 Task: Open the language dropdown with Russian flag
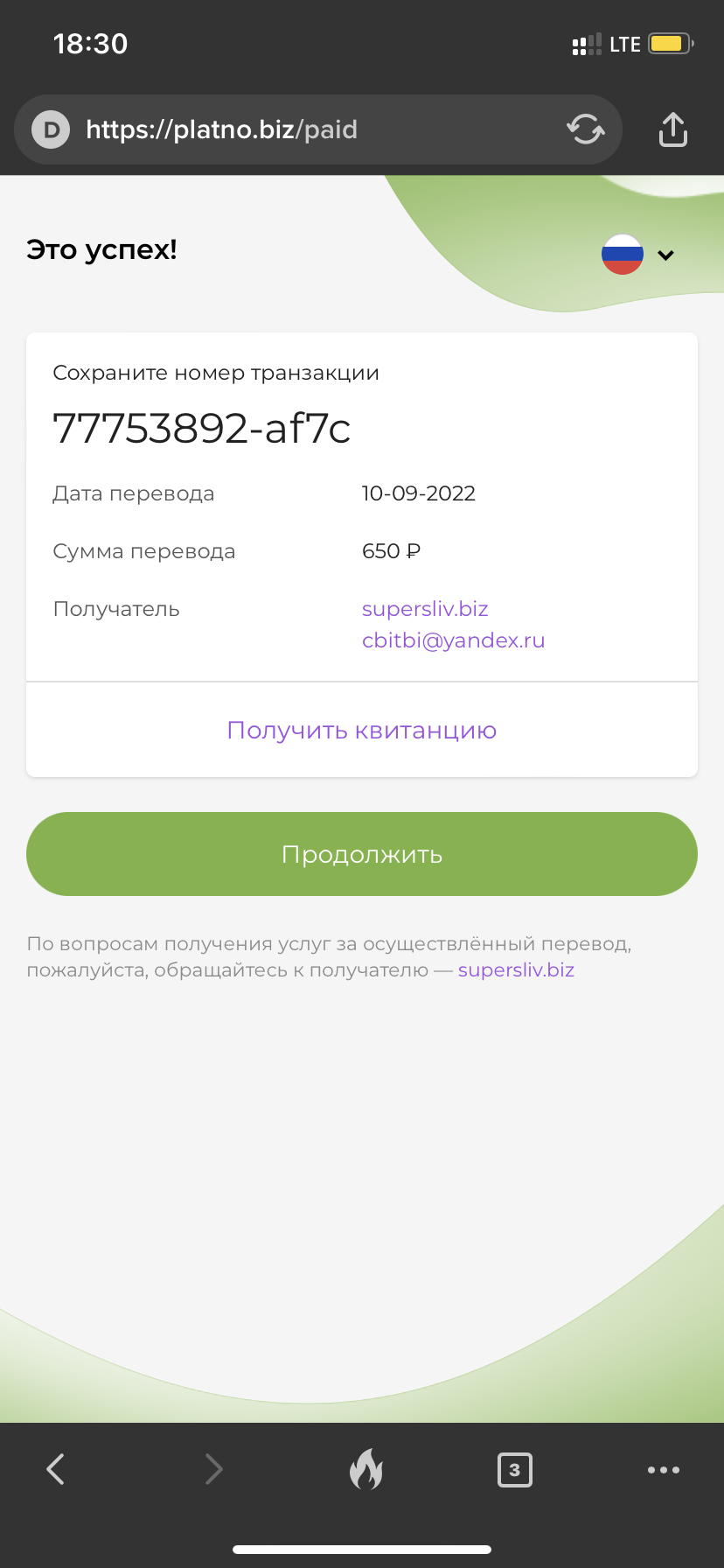638,255
